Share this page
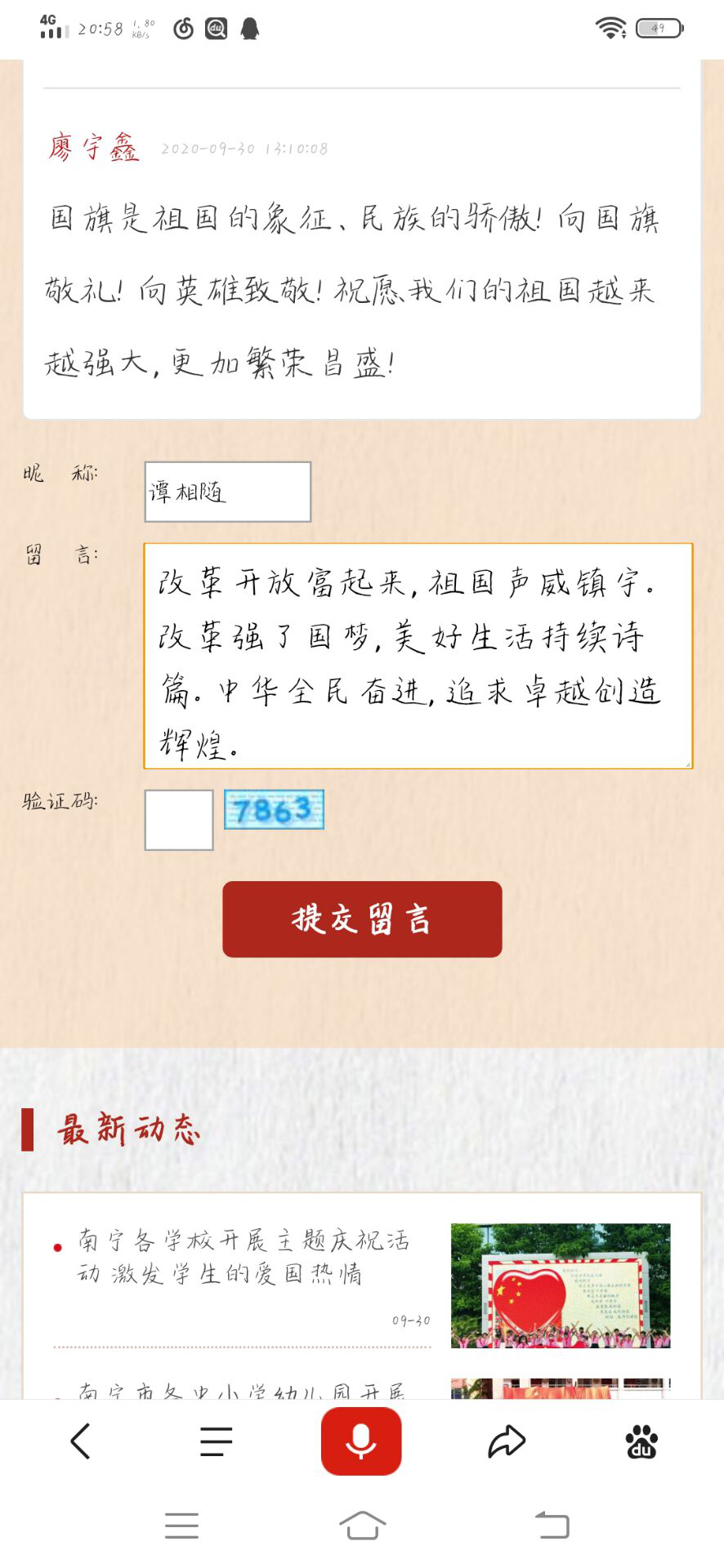Viewport: 724px width, 1568px height. 506,1441
